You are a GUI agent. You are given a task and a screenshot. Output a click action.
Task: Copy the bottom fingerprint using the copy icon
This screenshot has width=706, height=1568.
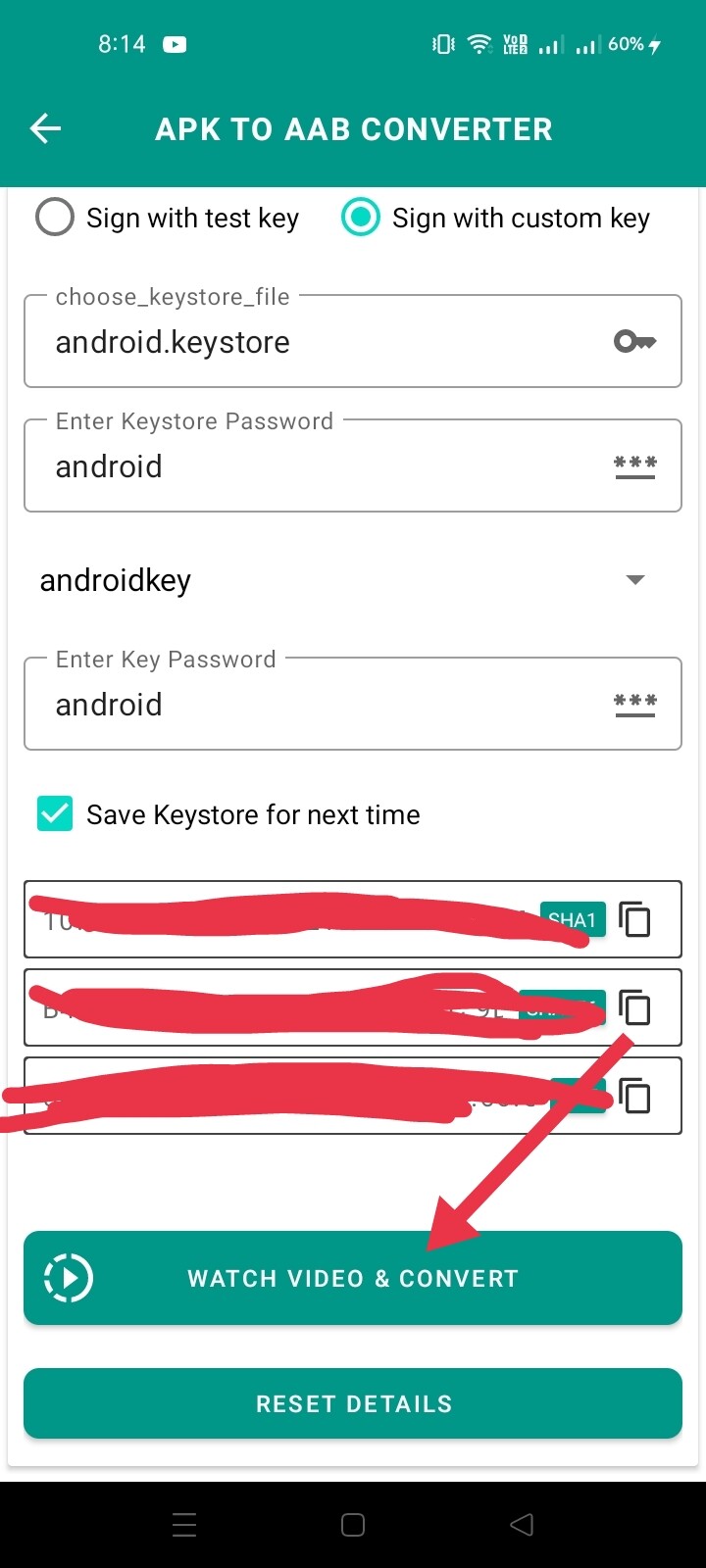click(635, 1096)
